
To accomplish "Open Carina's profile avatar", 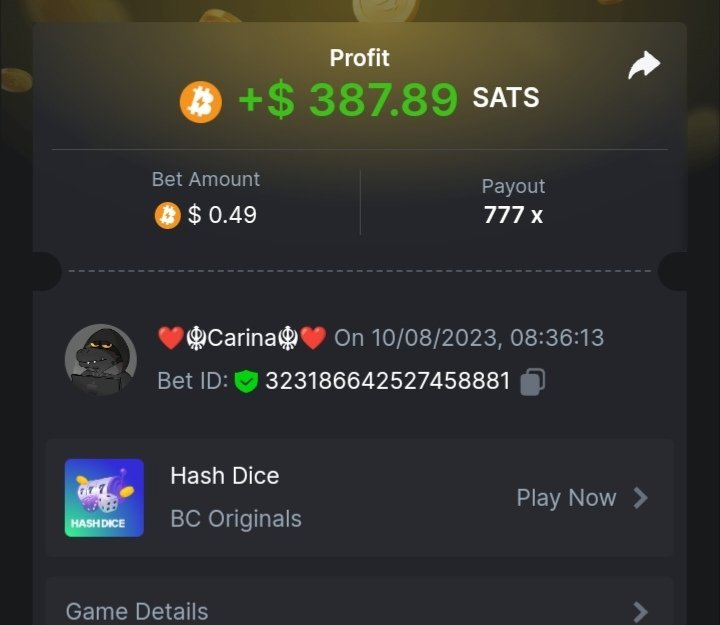I will [x=101, y=360].
